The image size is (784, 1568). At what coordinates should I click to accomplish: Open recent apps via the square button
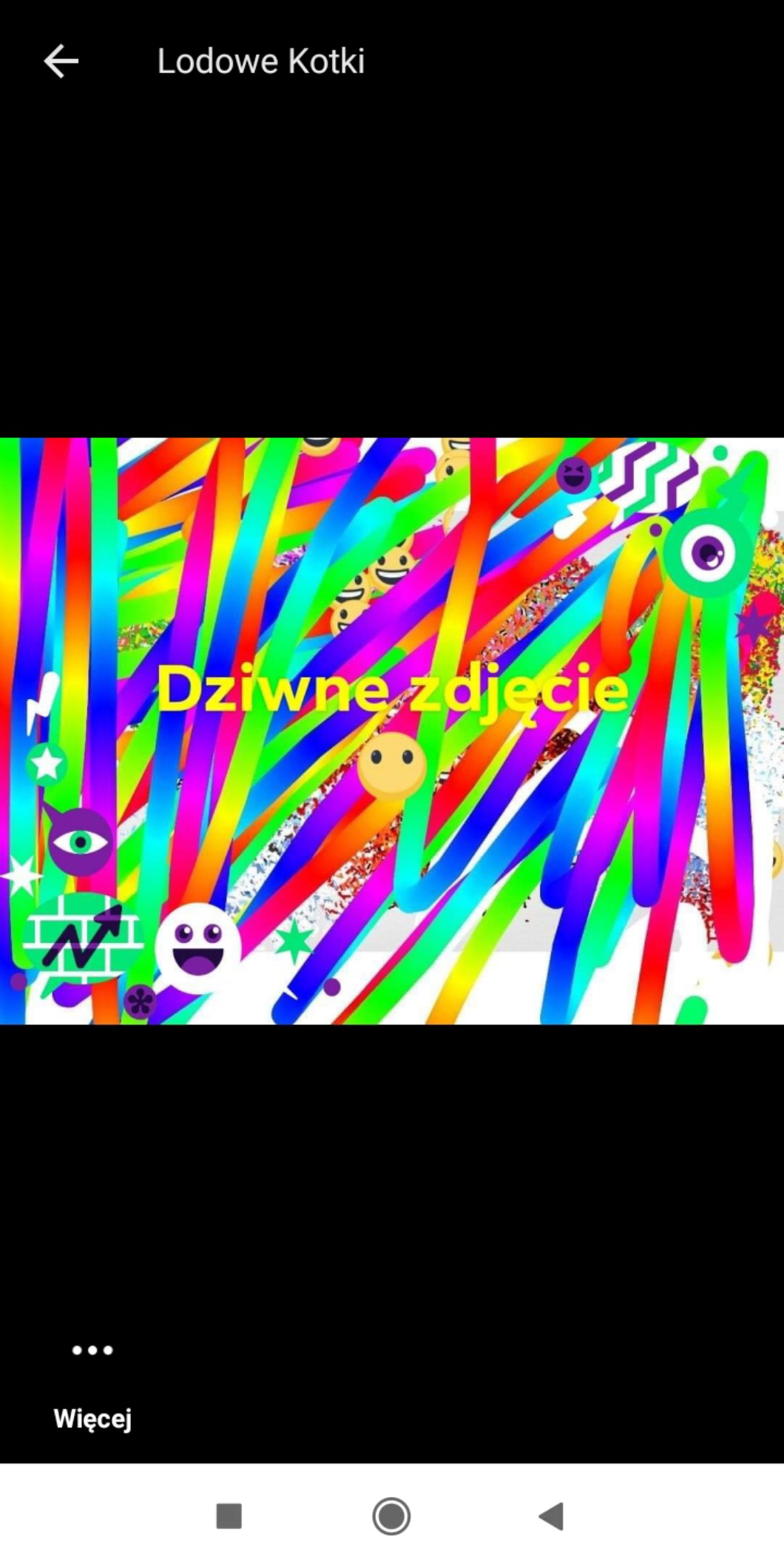coord(229,1515)
